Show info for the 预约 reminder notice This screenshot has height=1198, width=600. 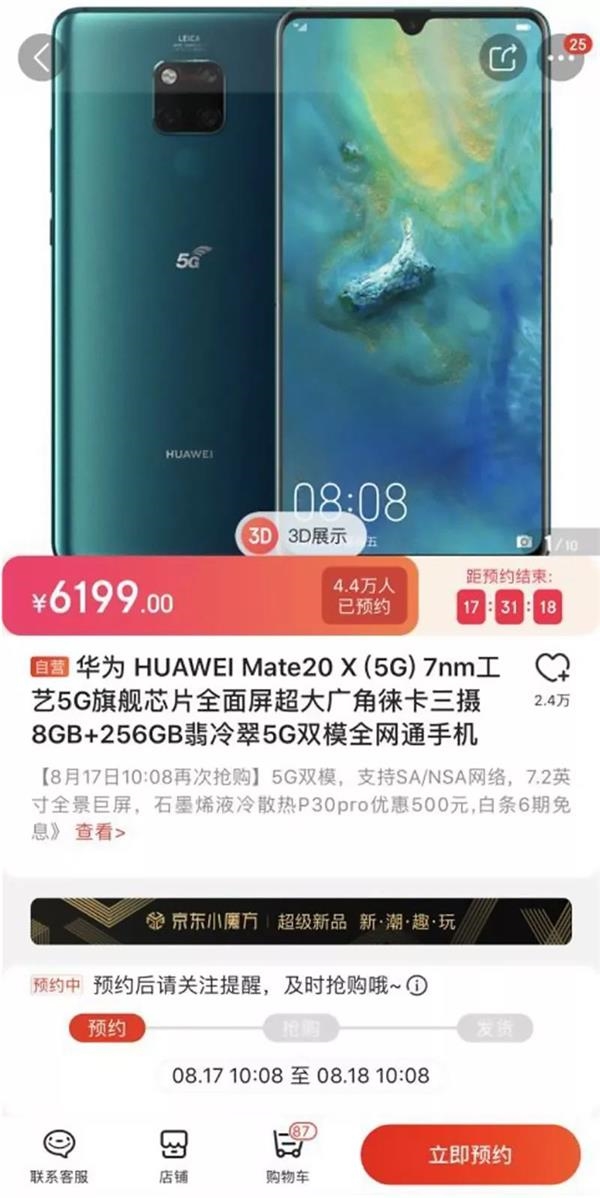417,986
